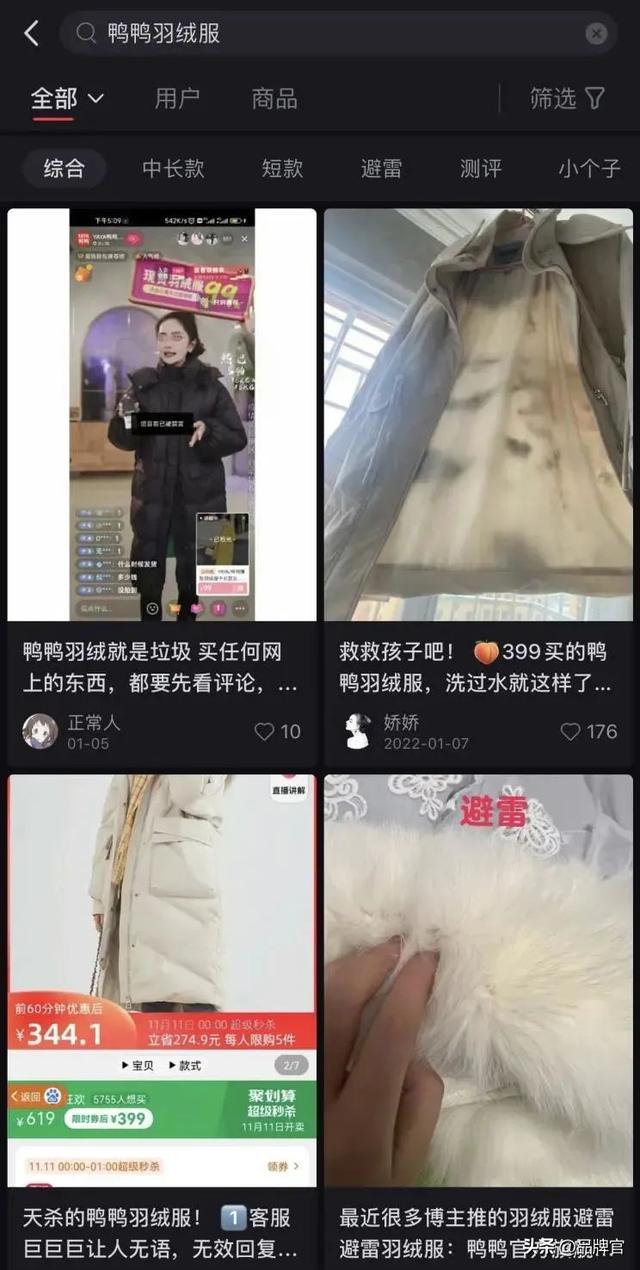This screenshot has width=640, height=1270.
Task: Filter by the 短款 chip
Action: (x=282, y=168)
